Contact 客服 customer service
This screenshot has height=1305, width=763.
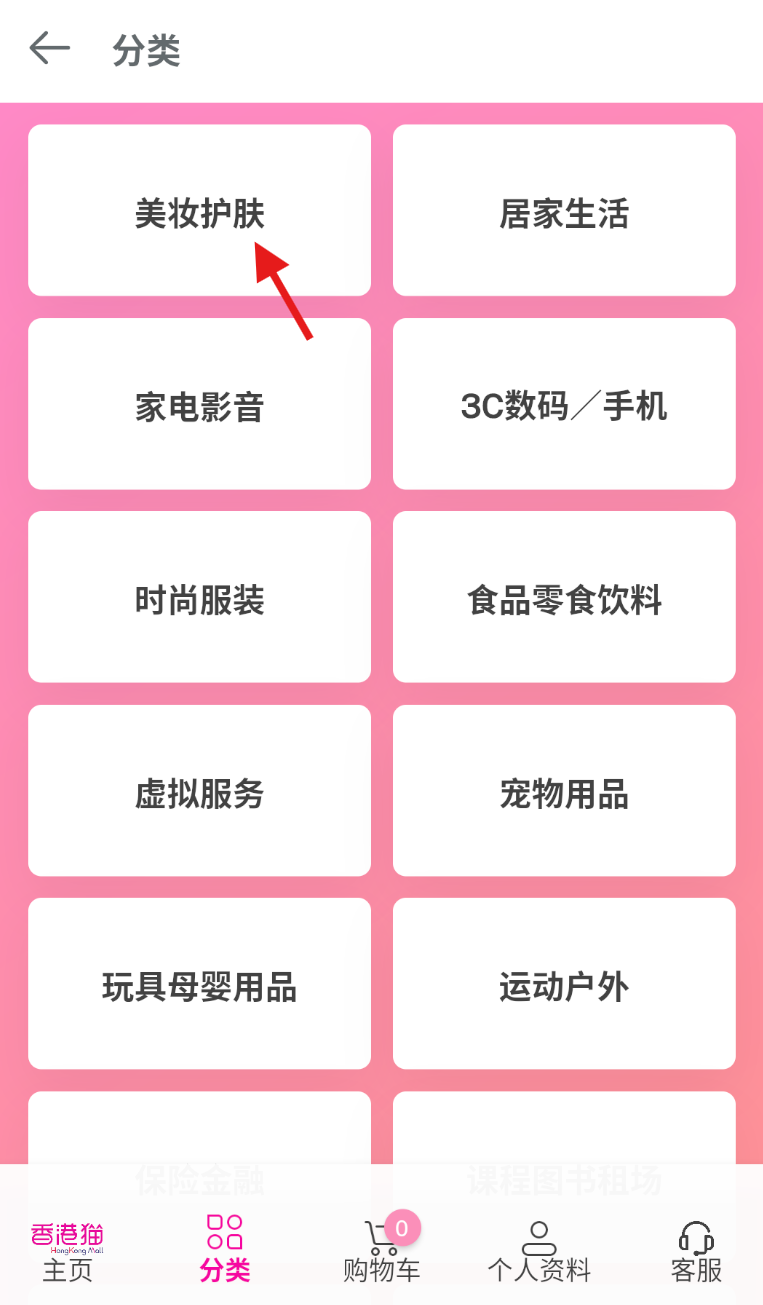[696, 1250]
